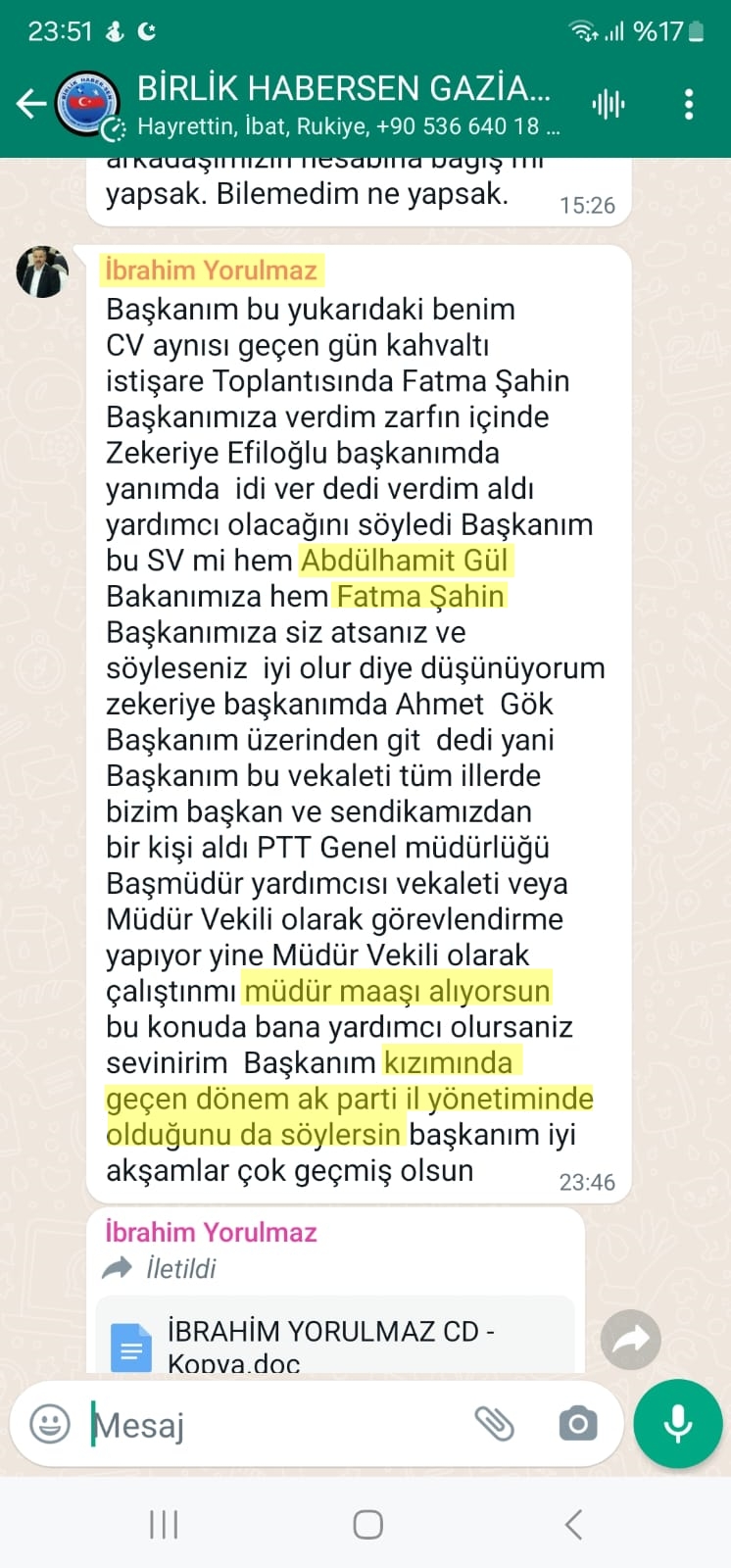Open the camera to take a photo
731x1568 pixels.
coord(577,1423)
